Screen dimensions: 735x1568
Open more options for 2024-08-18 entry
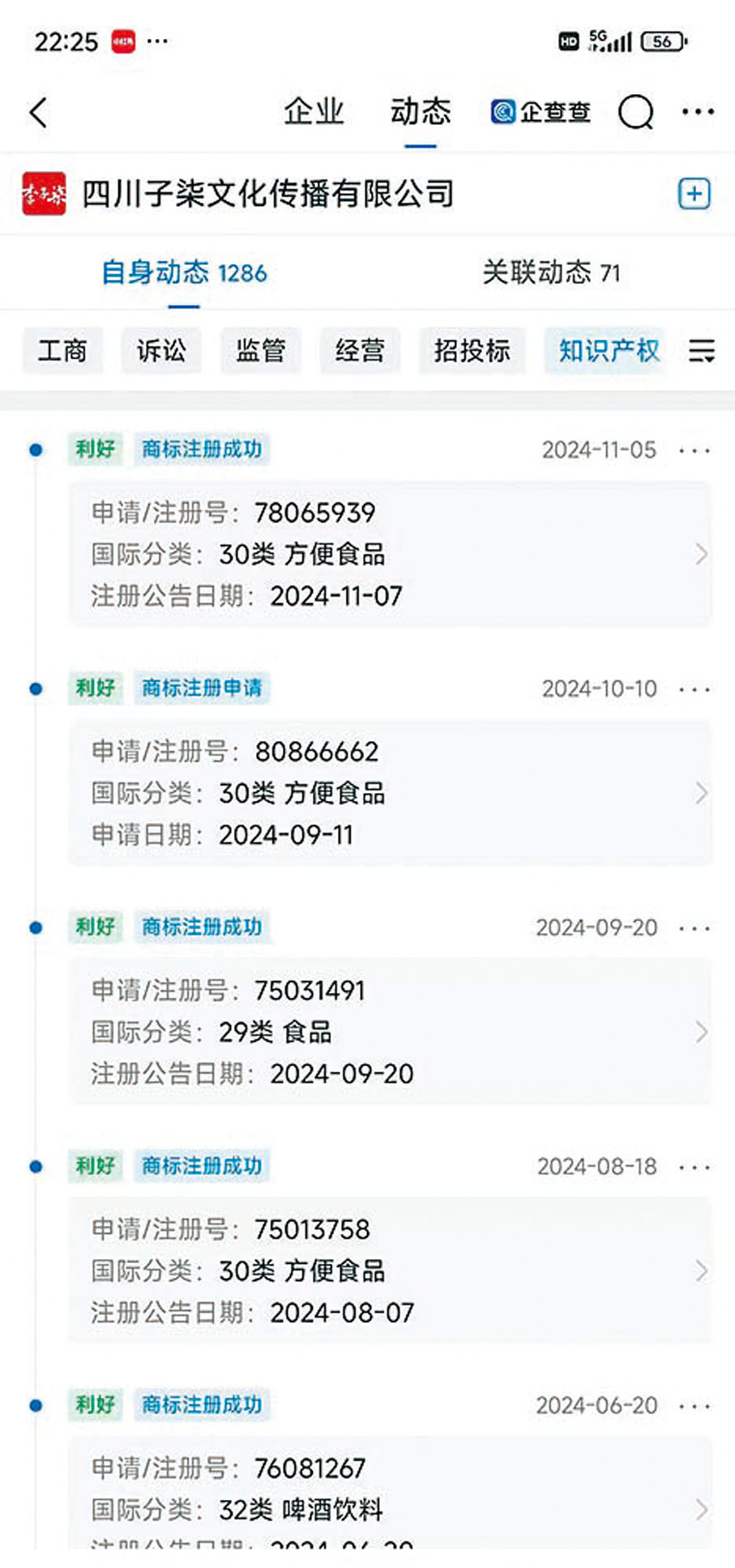click(694, 1167)
